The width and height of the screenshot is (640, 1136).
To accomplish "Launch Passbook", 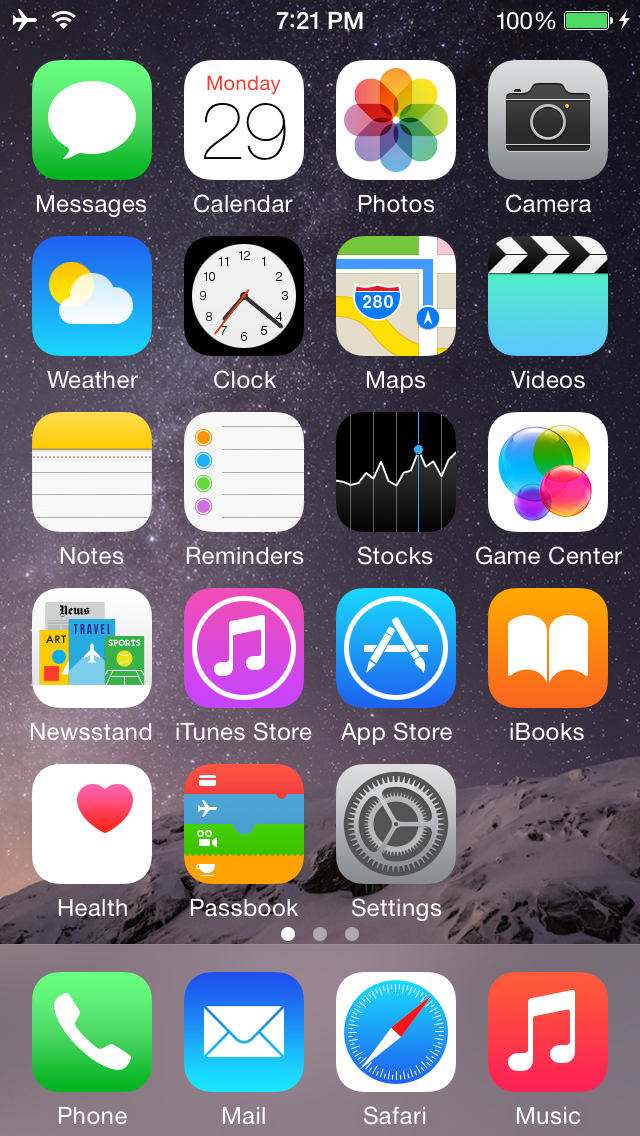I will (x=244, y=824).
